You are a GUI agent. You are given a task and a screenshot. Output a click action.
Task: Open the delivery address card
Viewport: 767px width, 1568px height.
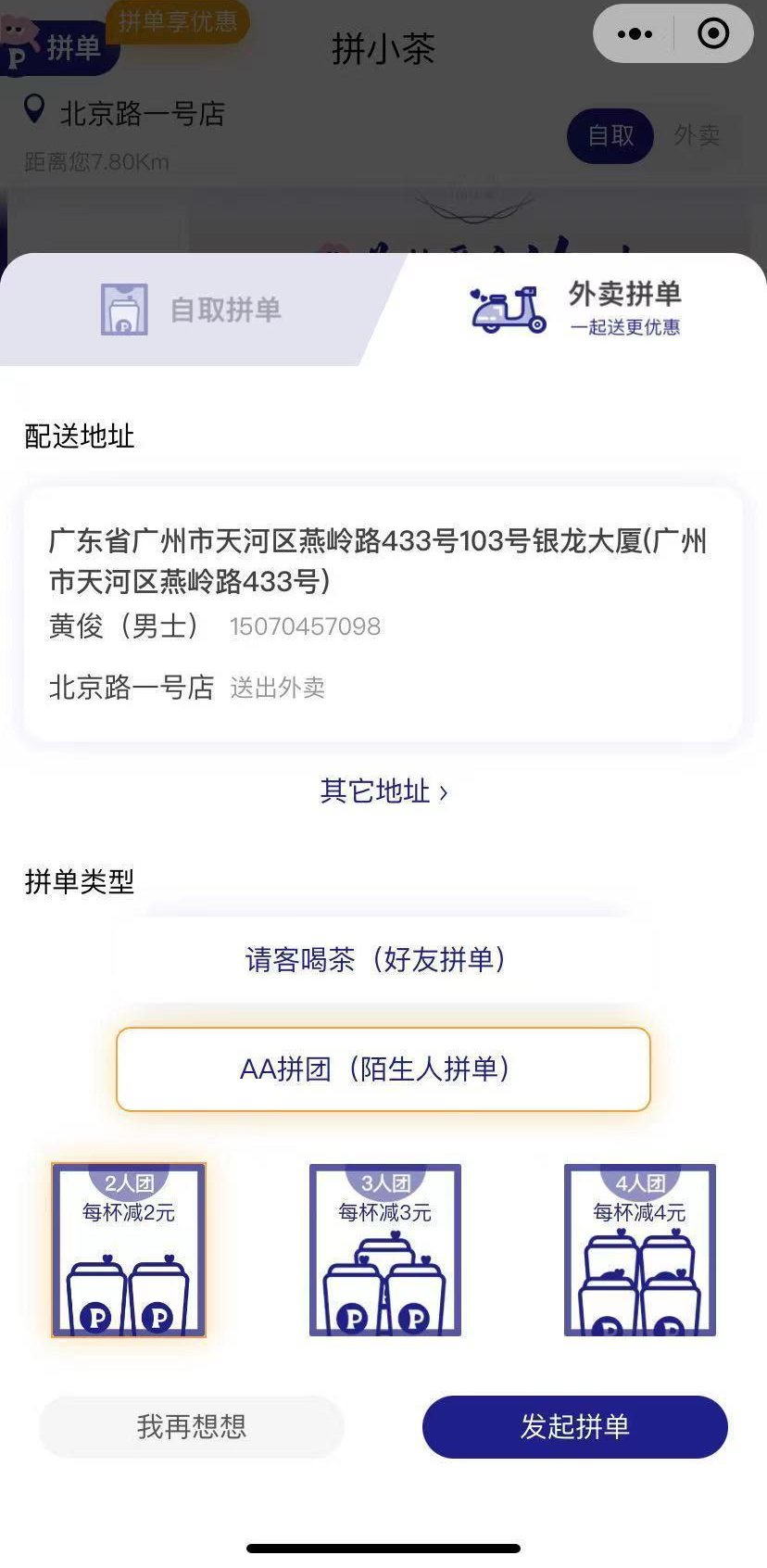coord(383,613)
